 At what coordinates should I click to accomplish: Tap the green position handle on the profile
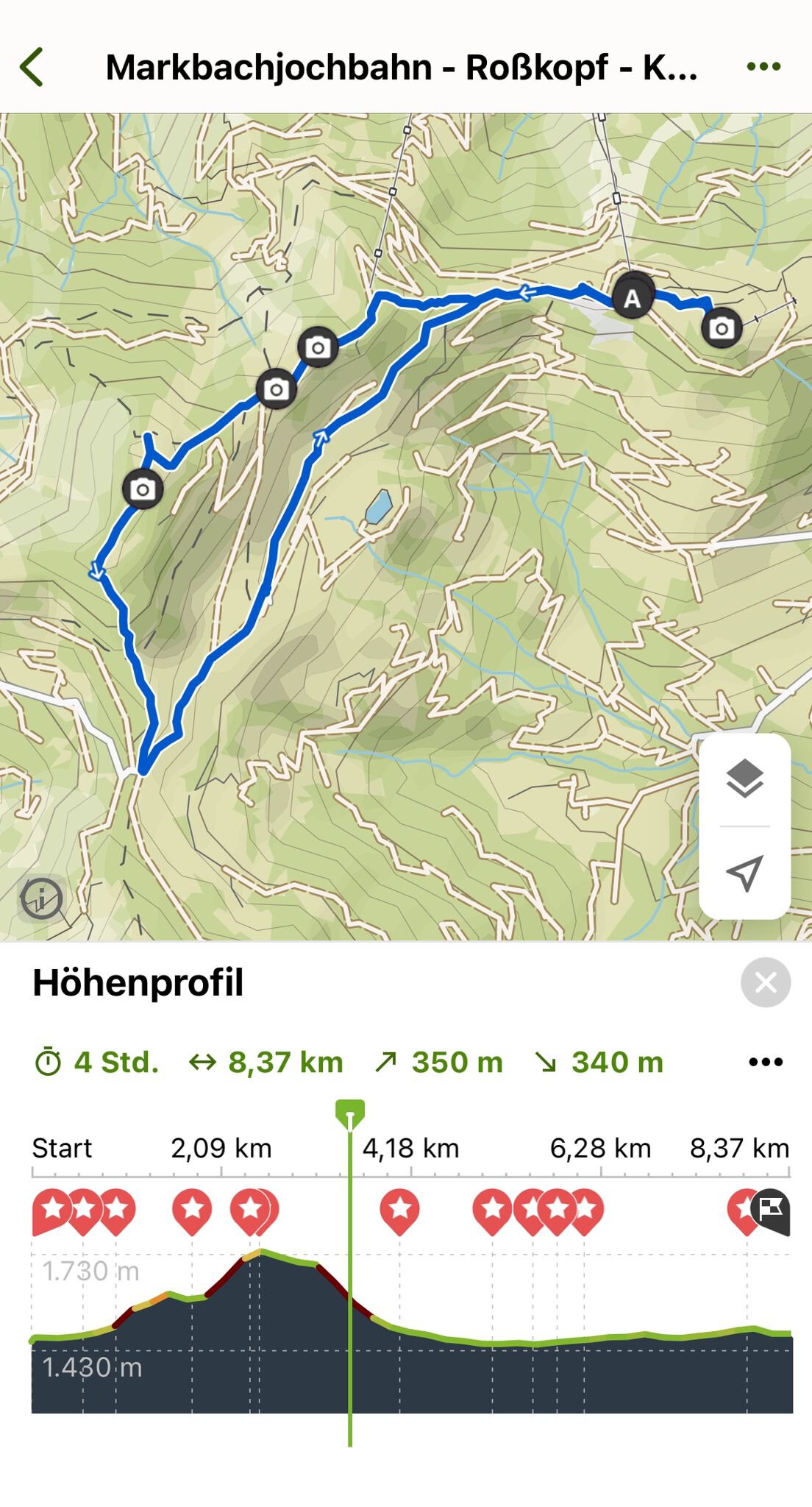click(350, 1113)
